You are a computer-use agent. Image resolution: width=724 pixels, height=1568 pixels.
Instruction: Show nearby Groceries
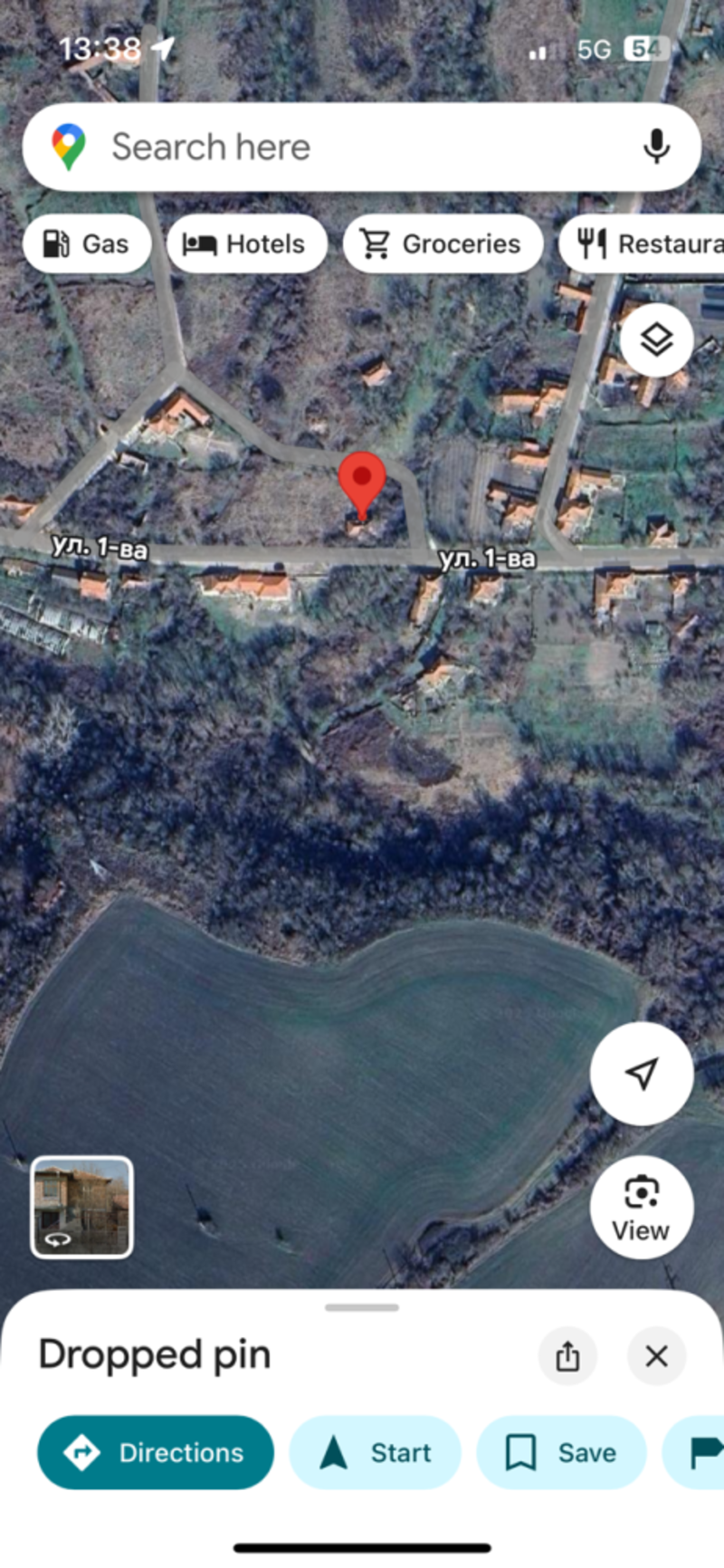click(443, 244)
